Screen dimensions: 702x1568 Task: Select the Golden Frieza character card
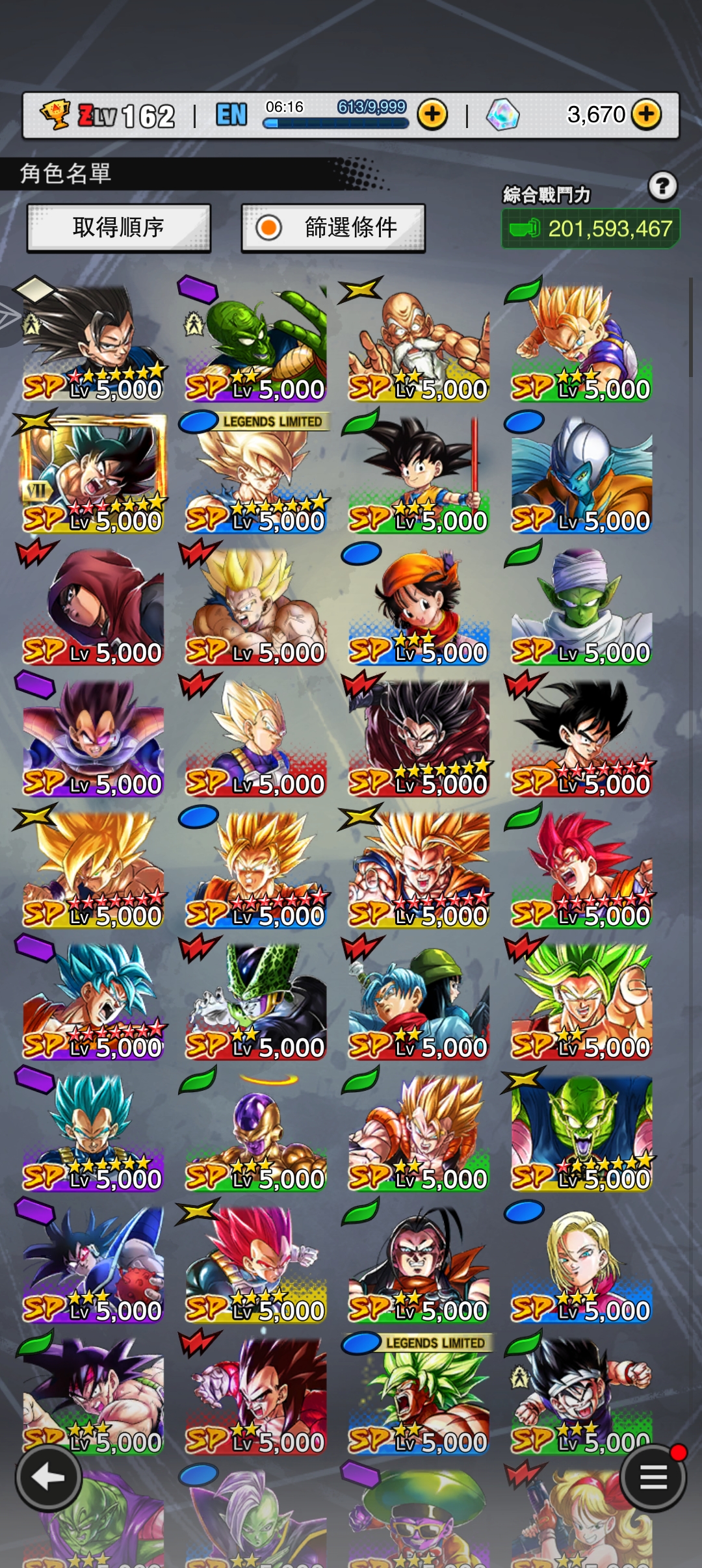(256, 1132)
